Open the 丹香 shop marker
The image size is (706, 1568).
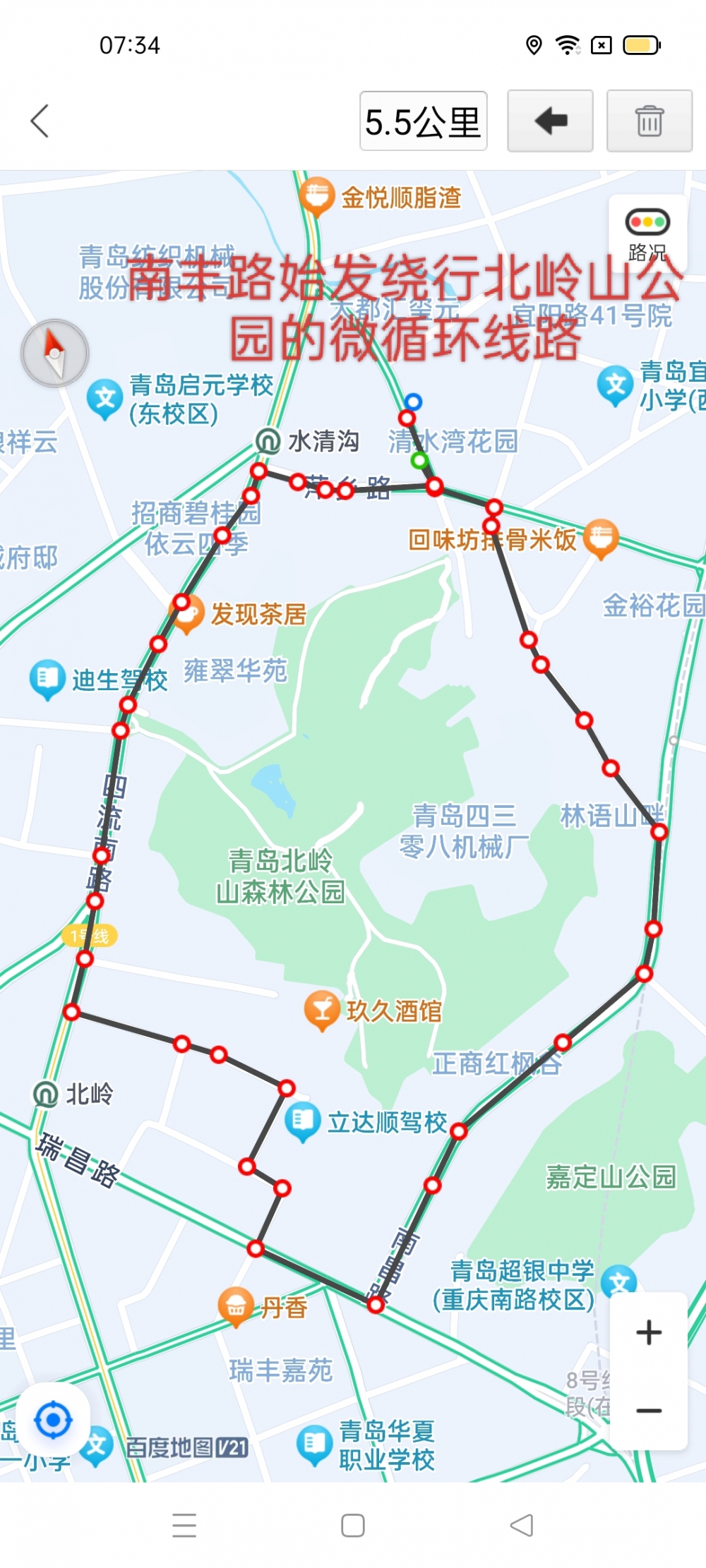[x=236, y=1306]
